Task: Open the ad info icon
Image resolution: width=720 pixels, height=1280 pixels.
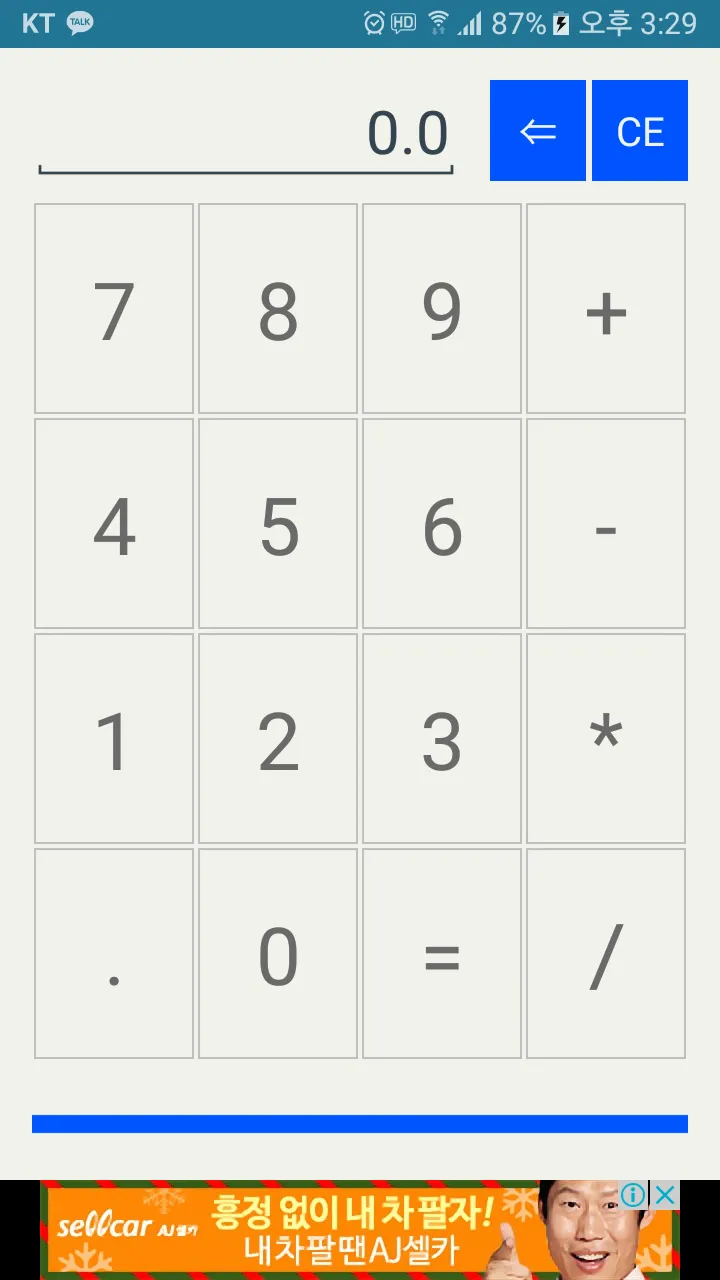Action: point(633,1194)
